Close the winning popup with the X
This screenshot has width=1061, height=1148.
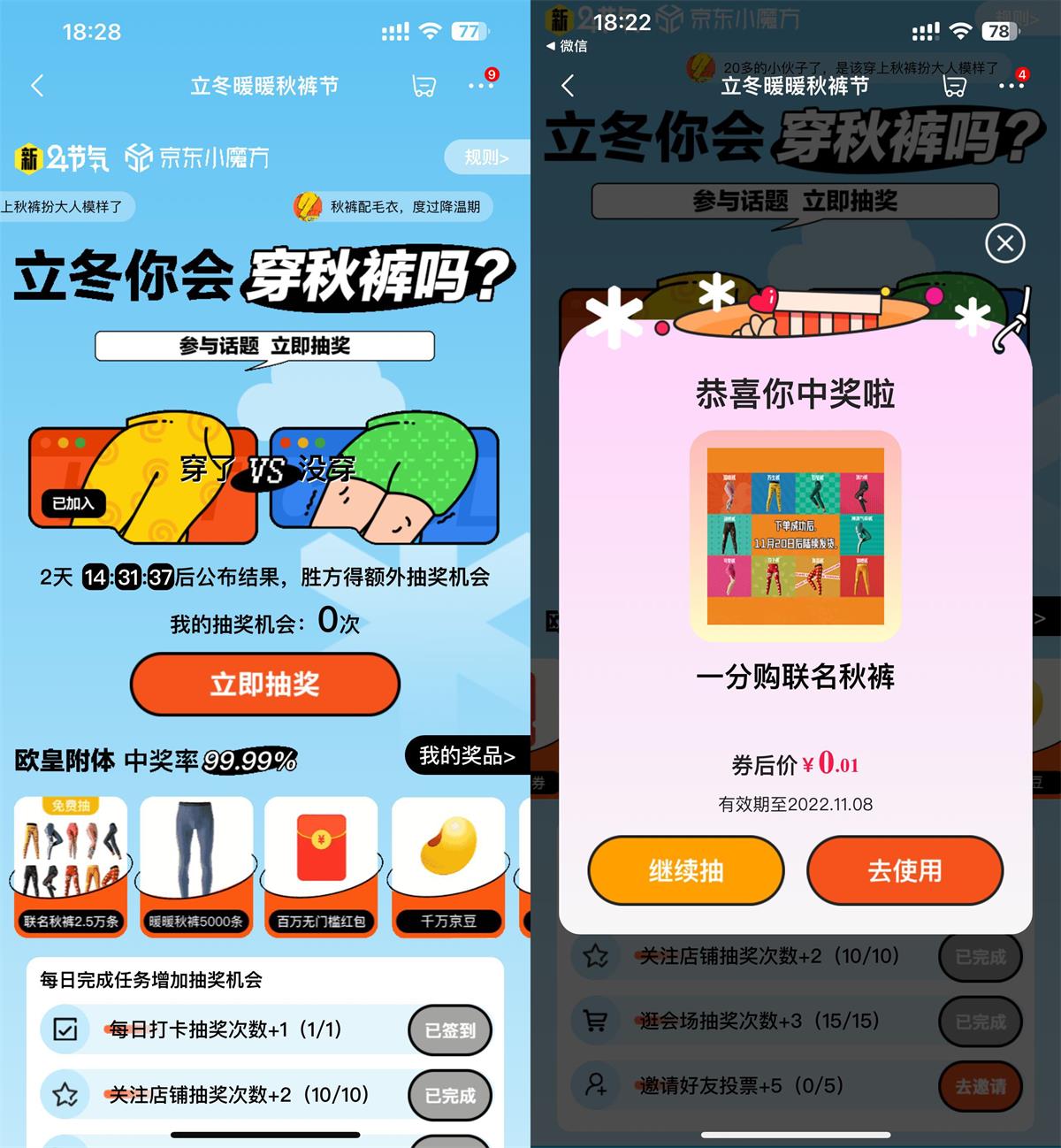click(x=1004, y=244)
